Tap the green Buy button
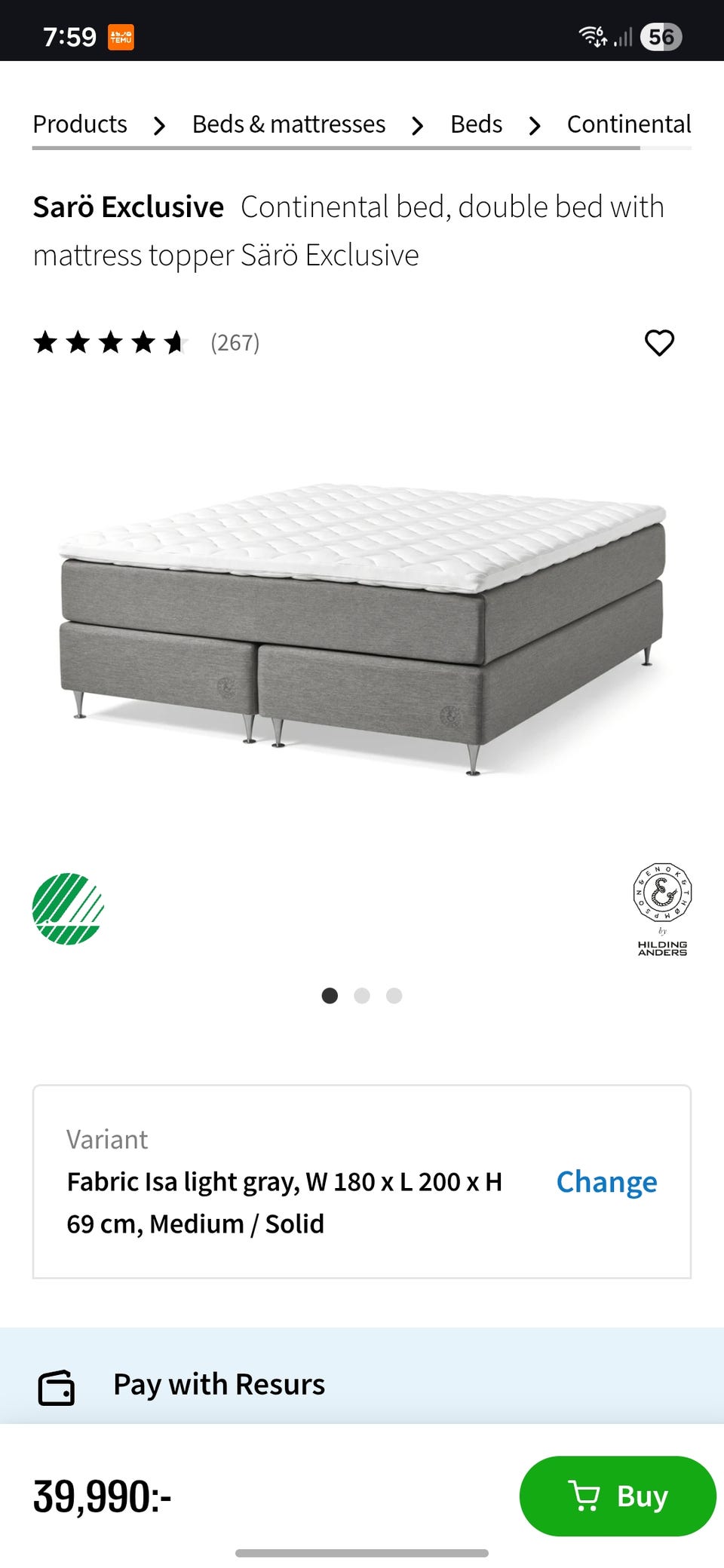Image resolution: width=724 pixels, height=1568 pixels. click(x=617, y=1496)
